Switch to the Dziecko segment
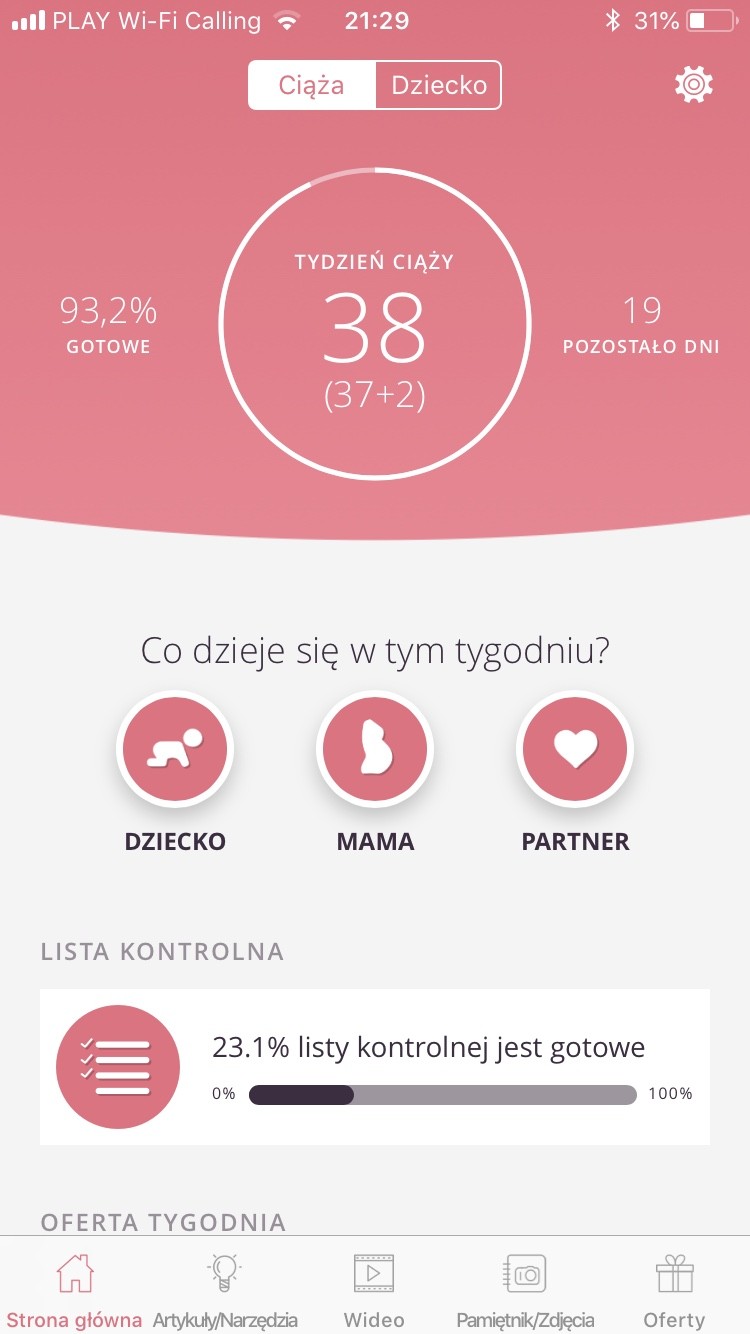The width and height of the screenshot is (750, 1334). tap(438, 85)
